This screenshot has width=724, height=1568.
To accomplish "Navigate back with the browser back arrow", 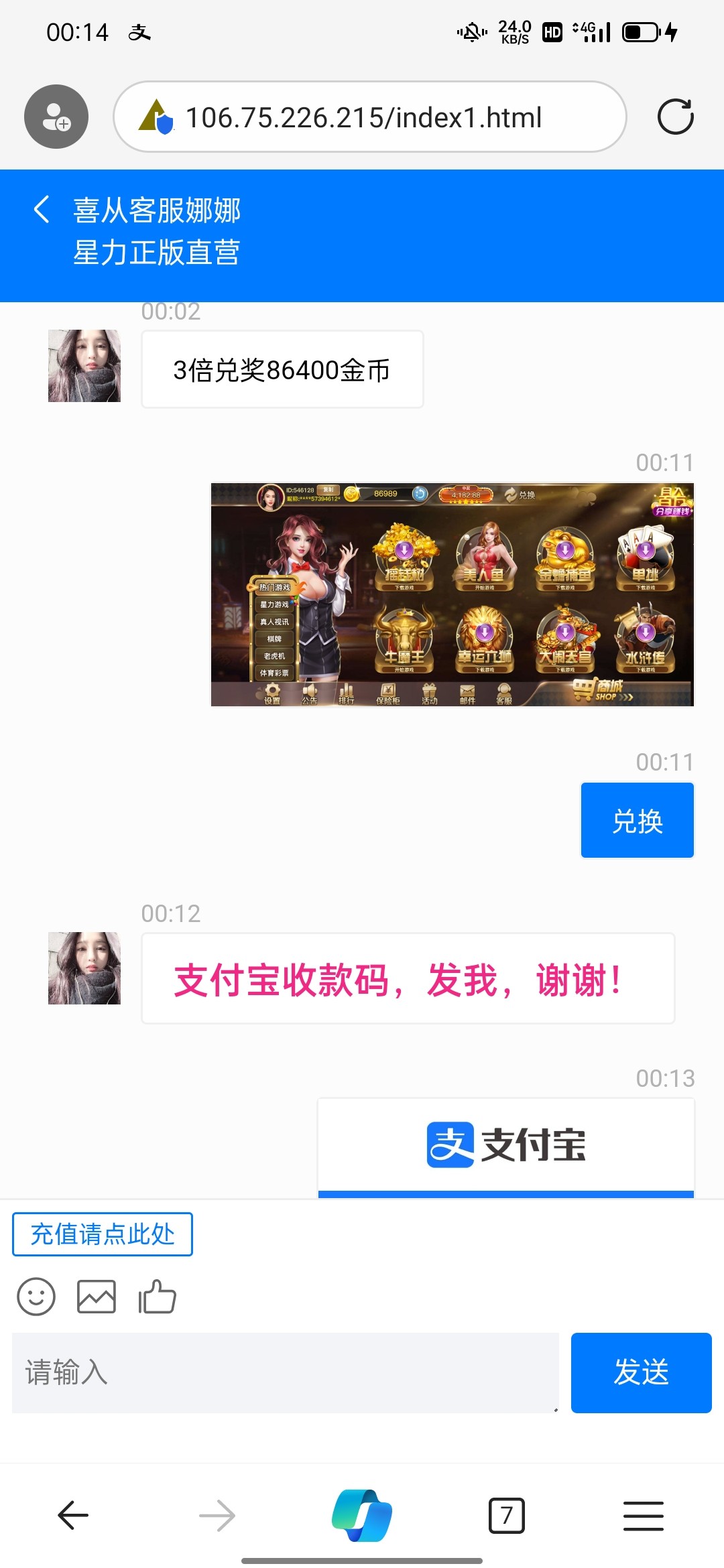I will point(73,1515).
